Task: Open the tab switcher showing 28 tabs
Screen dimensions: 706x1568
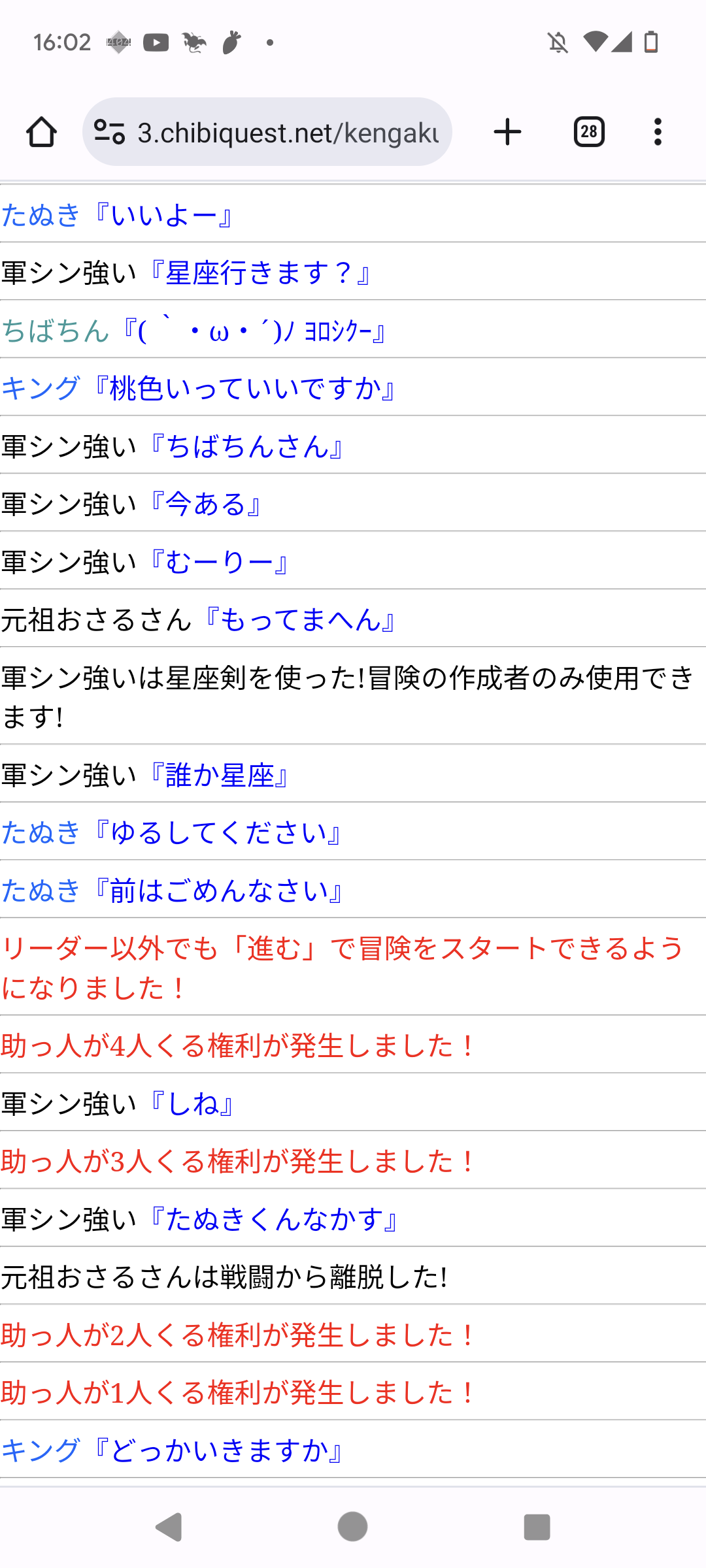Action: [589, 132]
